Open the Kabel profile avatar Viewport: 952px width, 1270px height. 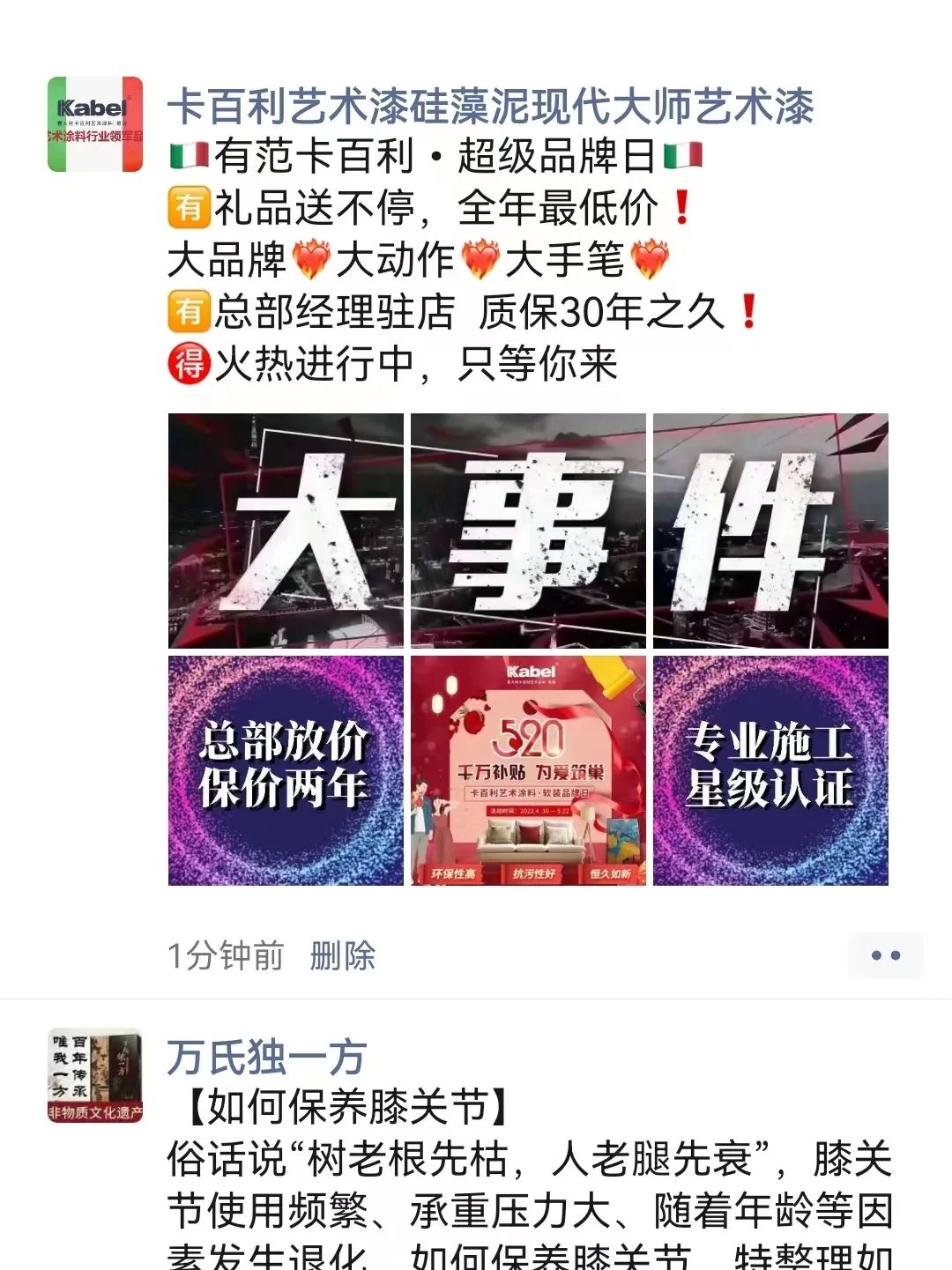tap(95, 124)
